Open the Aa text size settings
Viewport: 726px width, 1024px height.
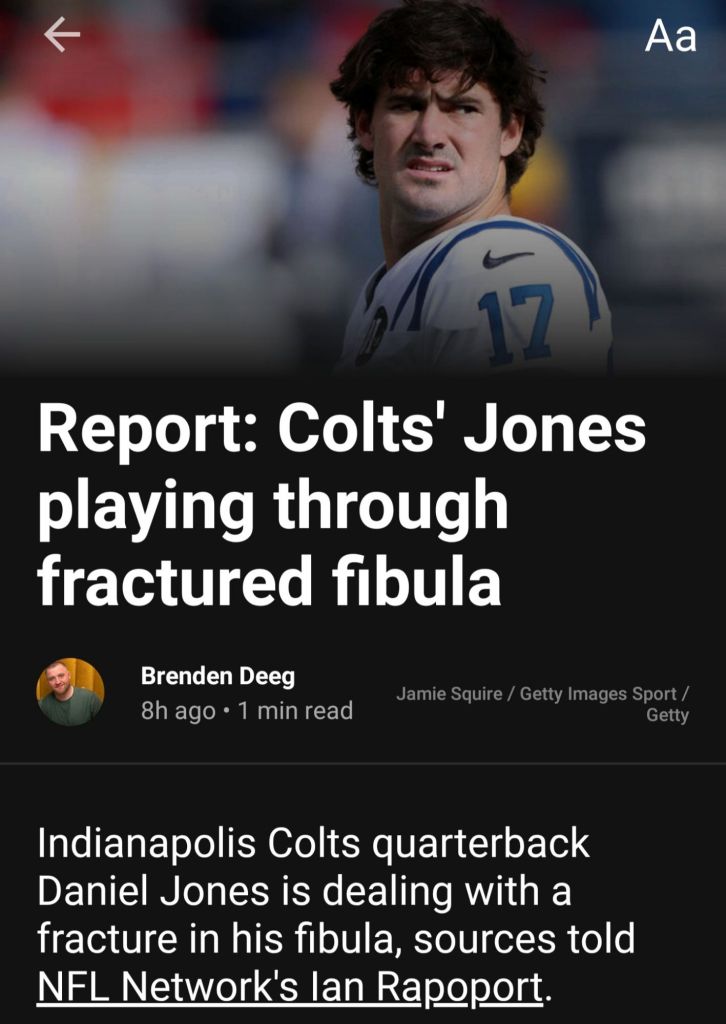(x=669, y=36)
